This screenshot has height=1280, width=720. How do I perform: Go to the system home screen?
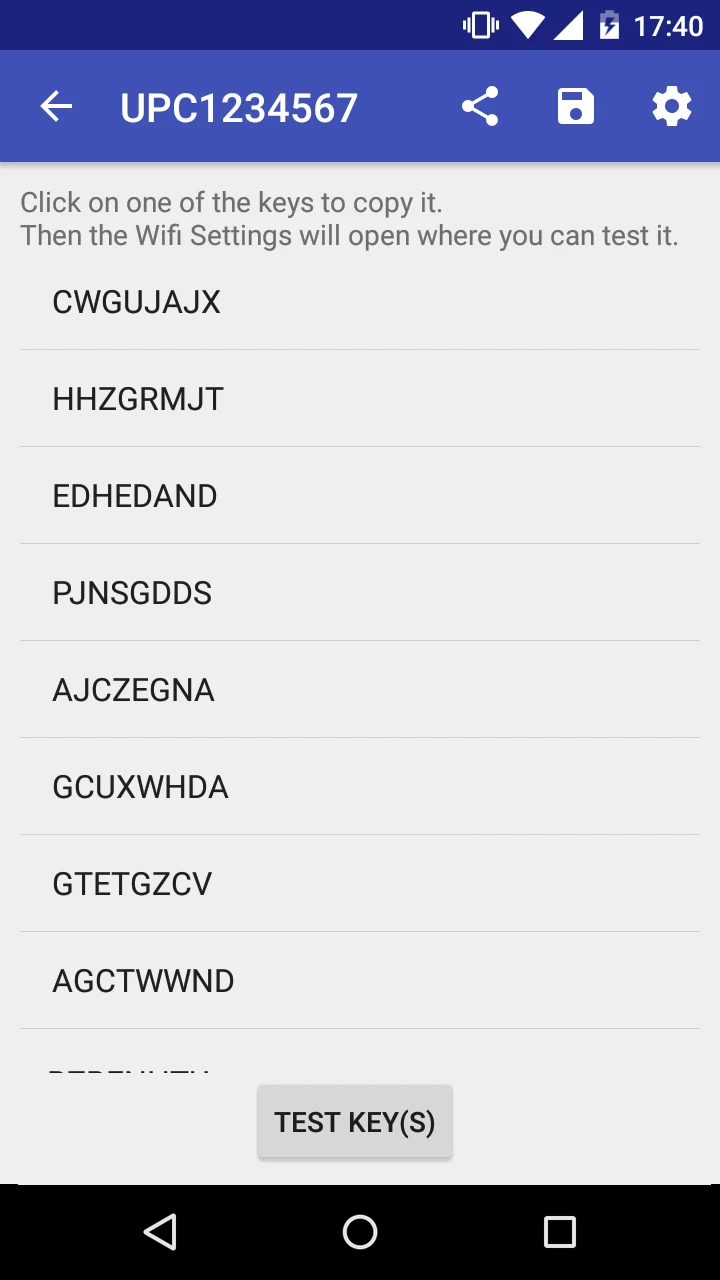[x=360, y=1232]
